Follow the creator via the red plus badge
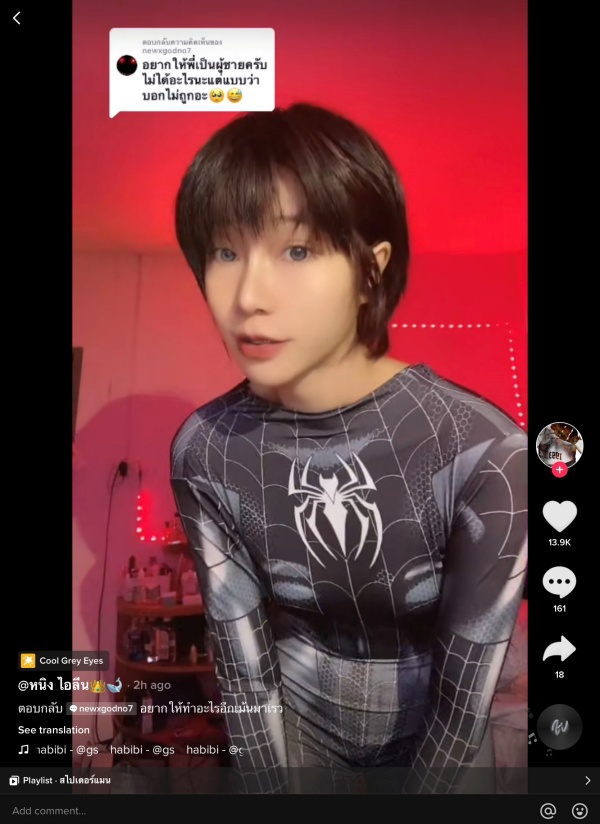Image resolution: width=600 pixels, height=824 pixels. point(559,469)
